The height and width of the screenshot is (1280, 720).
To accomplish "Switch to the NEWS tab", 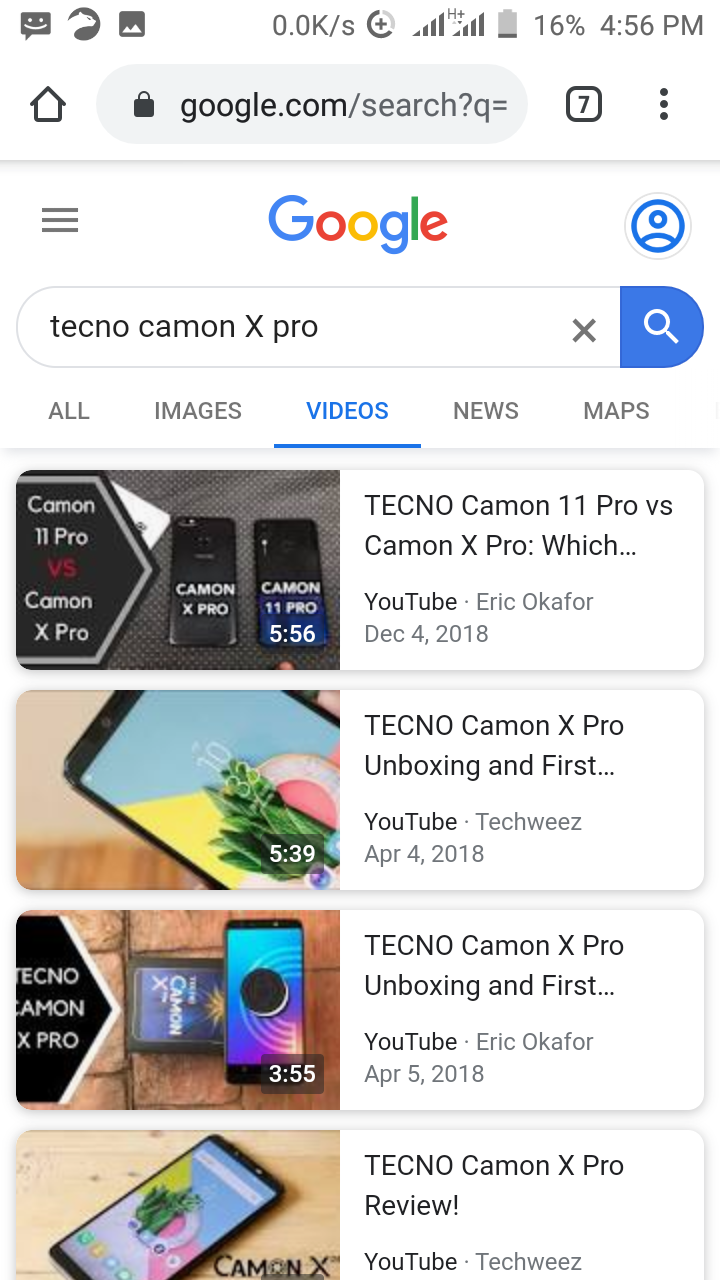I will [x=486, y=411].
